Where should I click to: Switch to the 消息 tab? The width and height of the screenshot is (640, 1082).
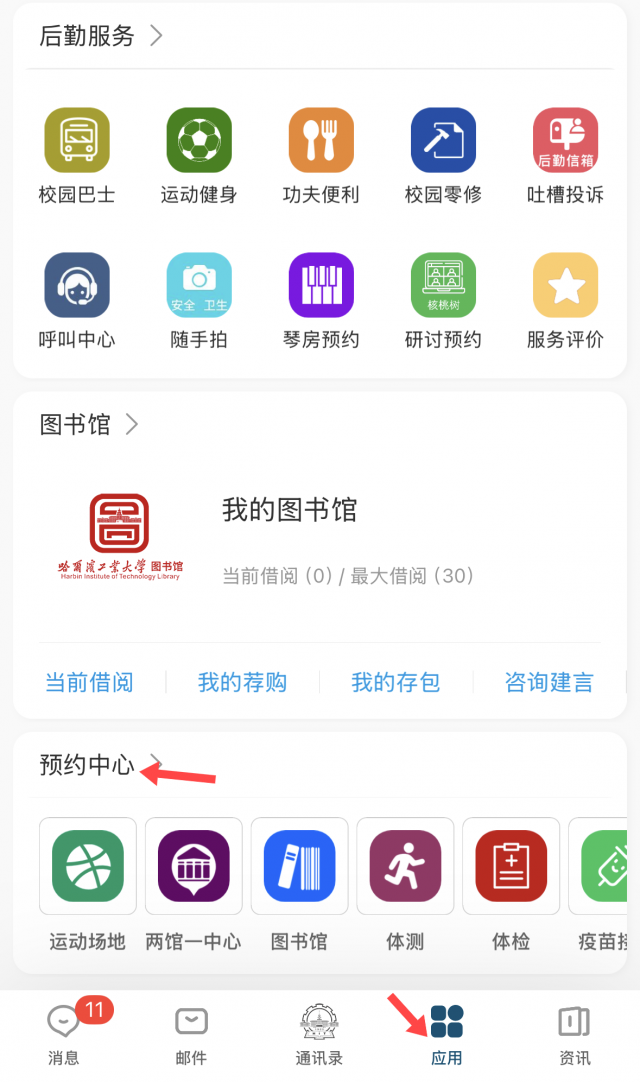64,1035
